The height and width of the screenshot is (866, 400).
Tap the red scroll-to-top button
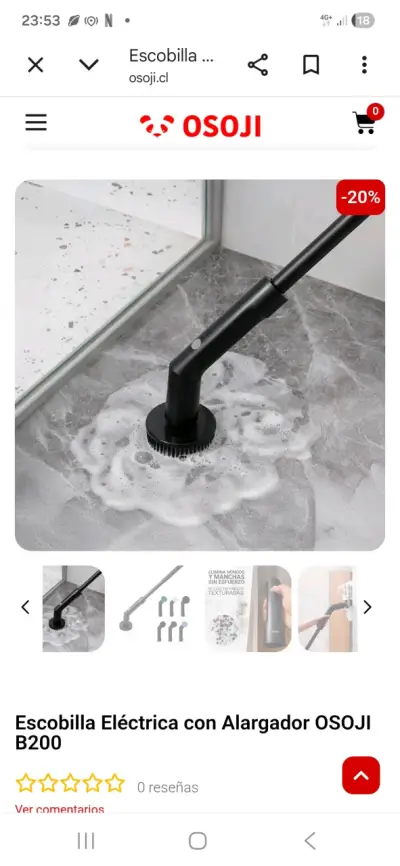(361, 775)
